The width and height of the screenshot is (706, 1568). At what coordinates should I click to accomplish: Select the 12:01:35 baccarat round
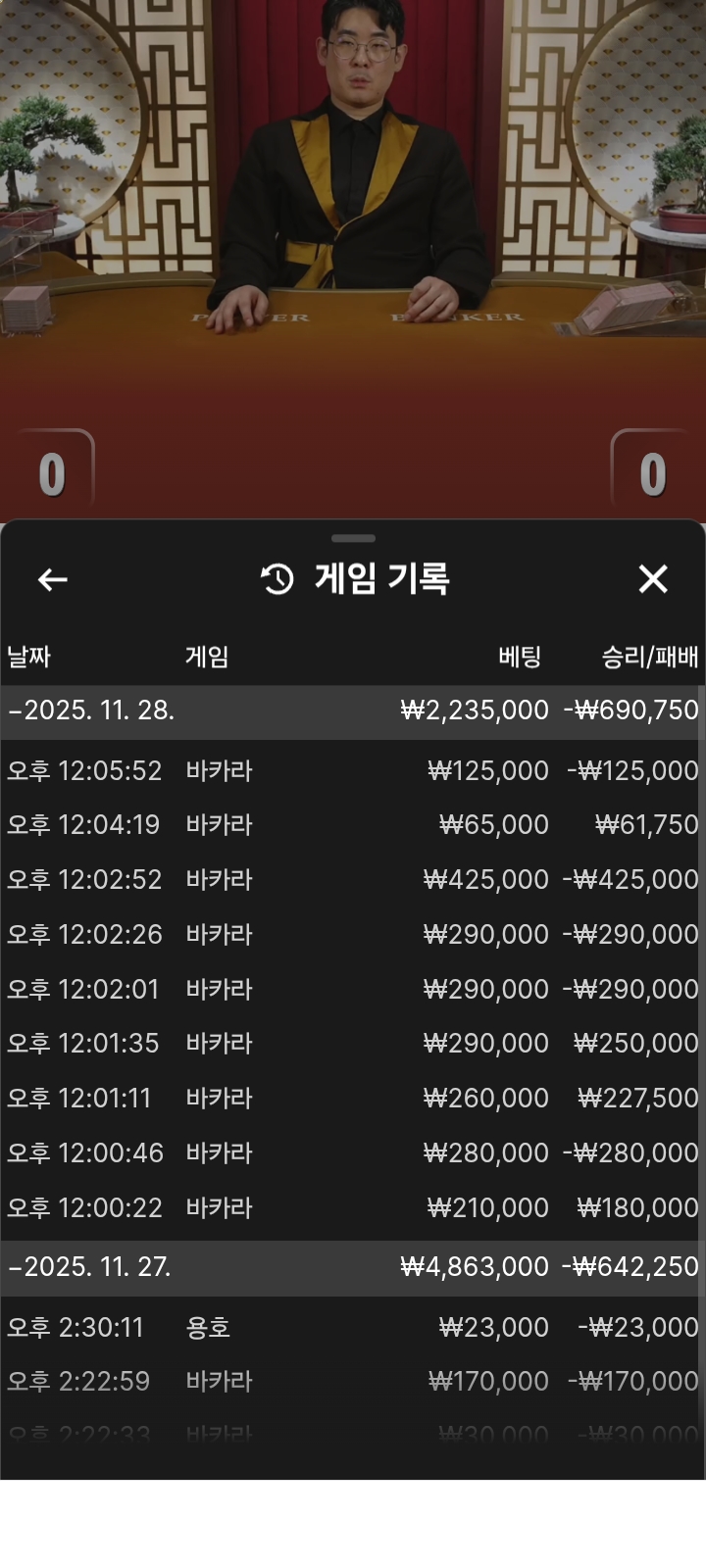coord(353,1043)
